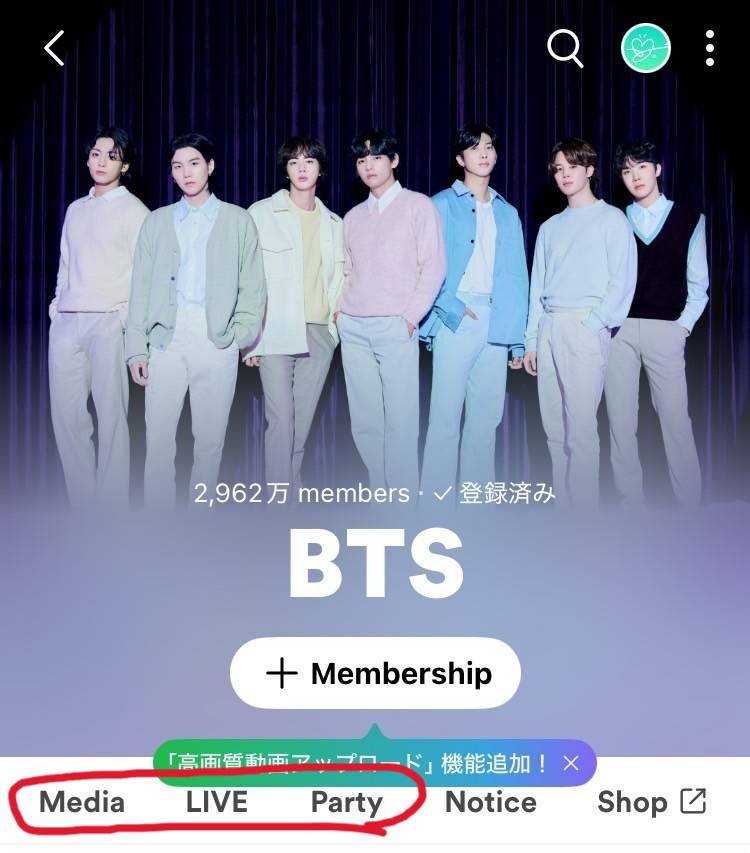Switch to the Media tab
The height and width of the screenshot is (853, 750).
click(x=82, y=802)
